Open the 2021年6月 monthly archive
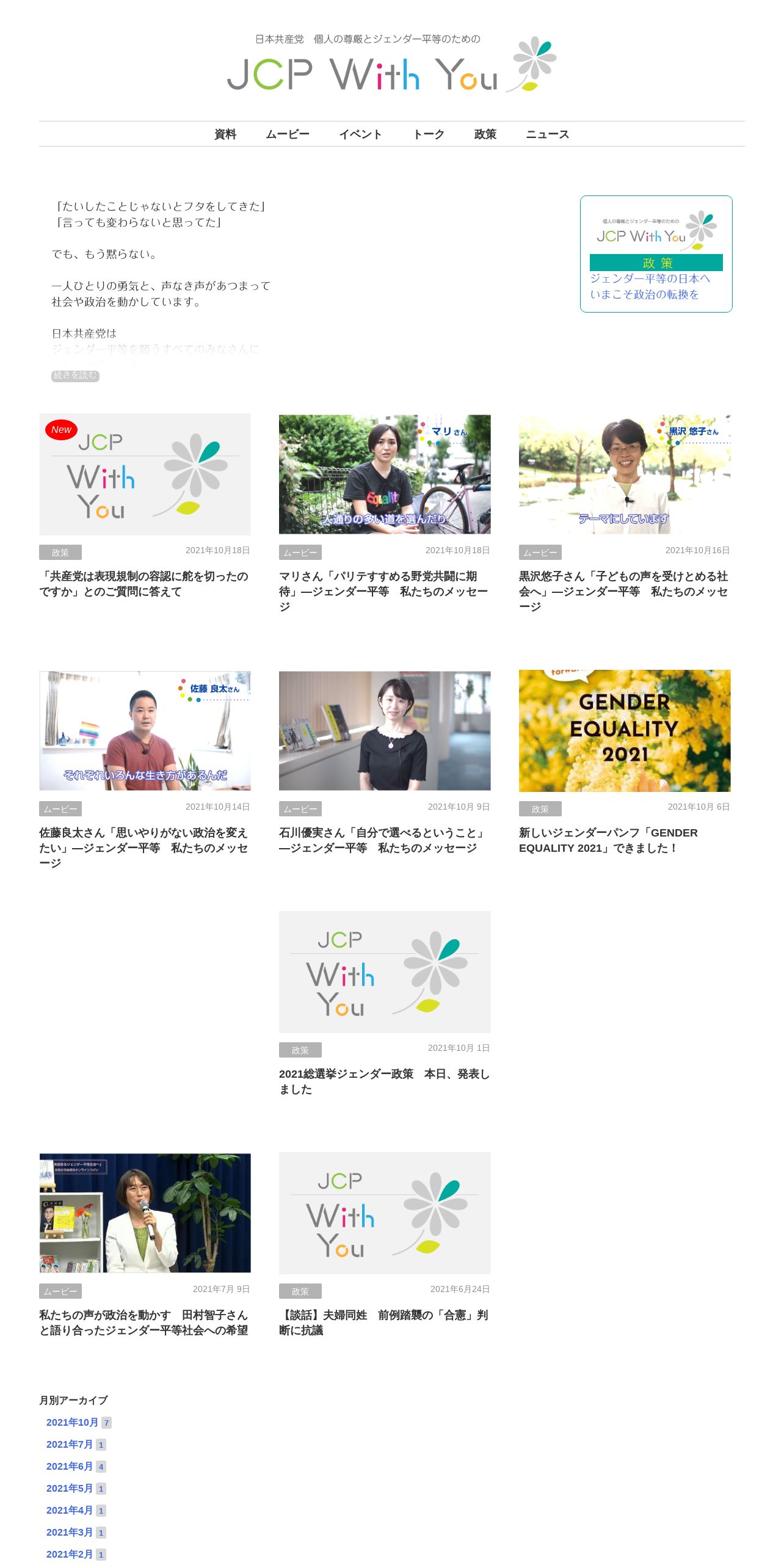Viewport: 784px width, 1568px height. (x=70, y=1467)
